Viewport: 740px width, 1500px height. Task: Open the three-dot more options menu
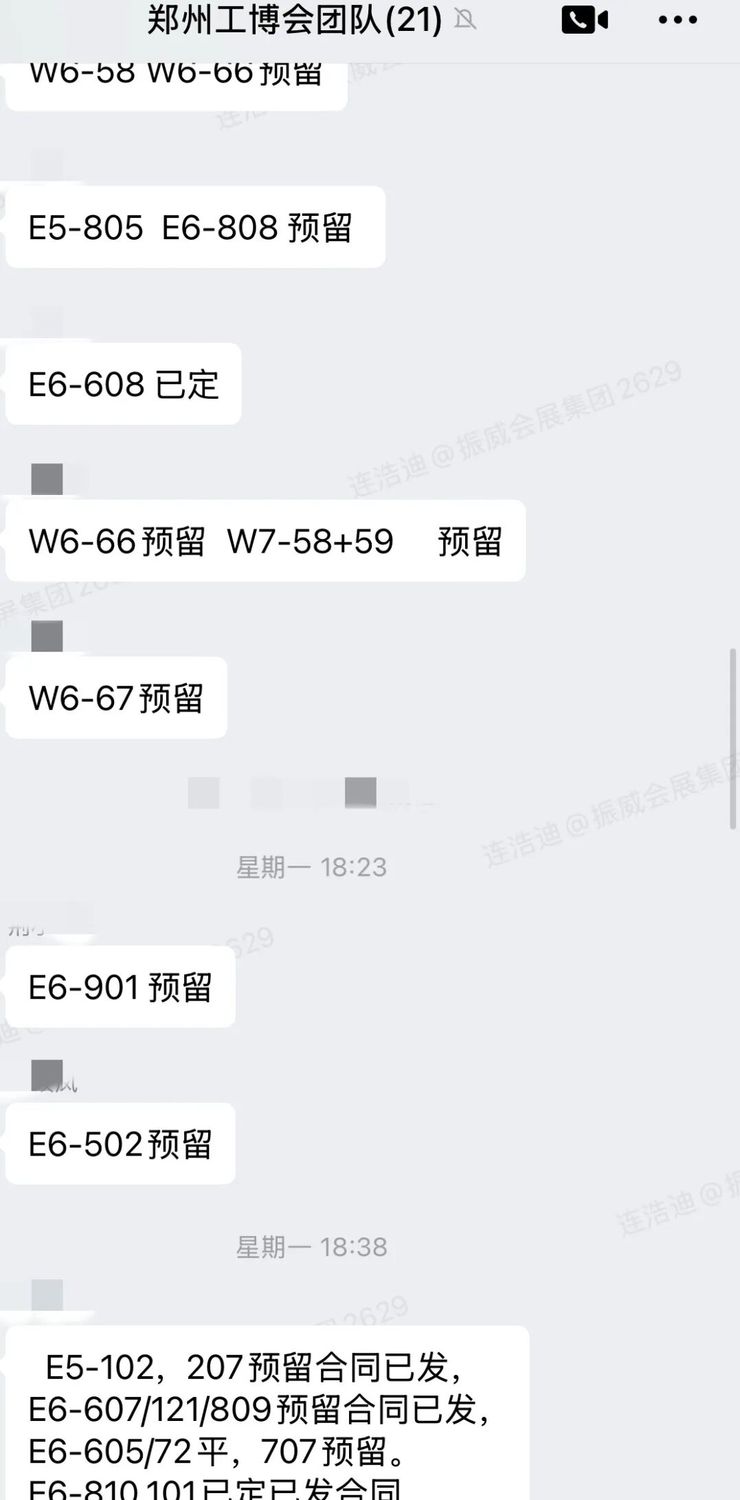tap(678, 20)
